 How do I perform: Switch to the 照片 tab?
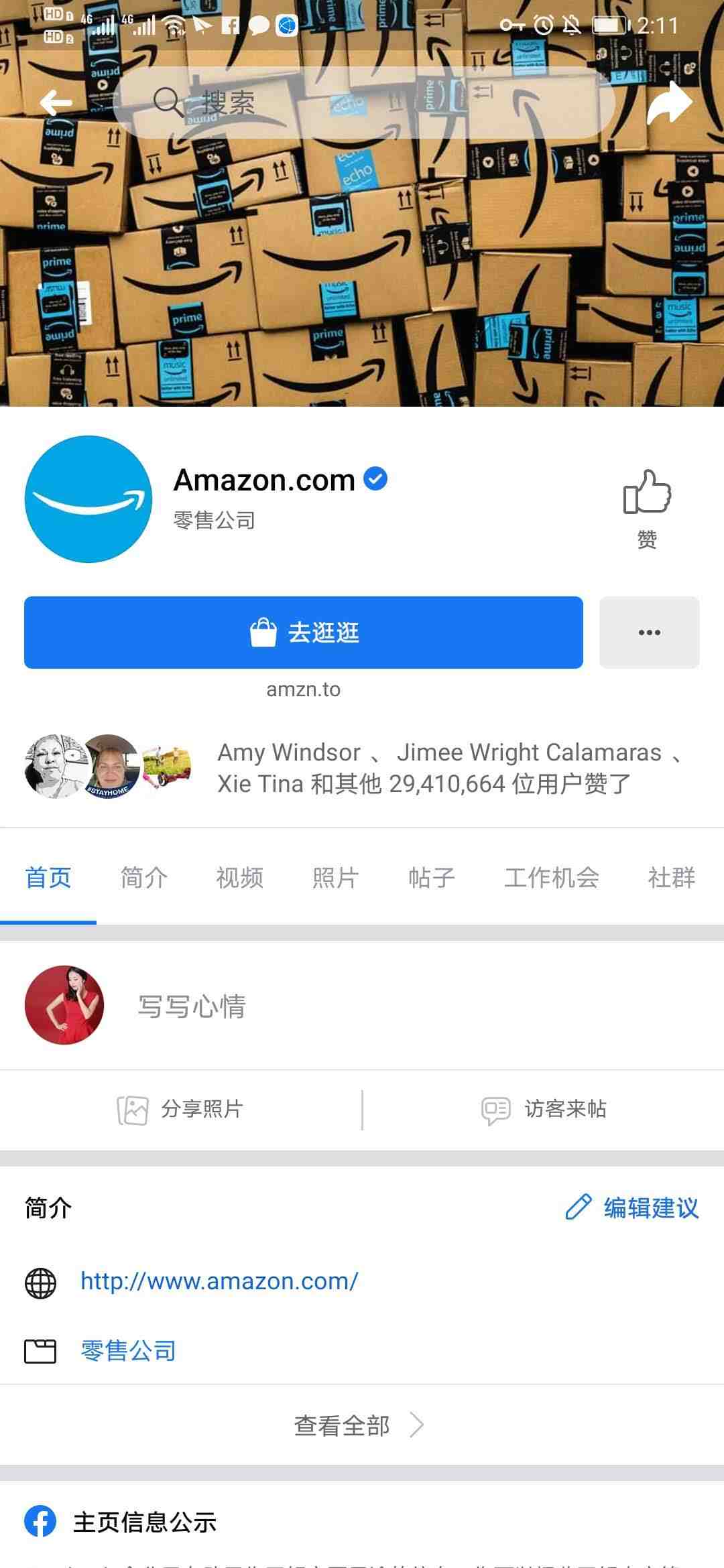click(336, 877)
